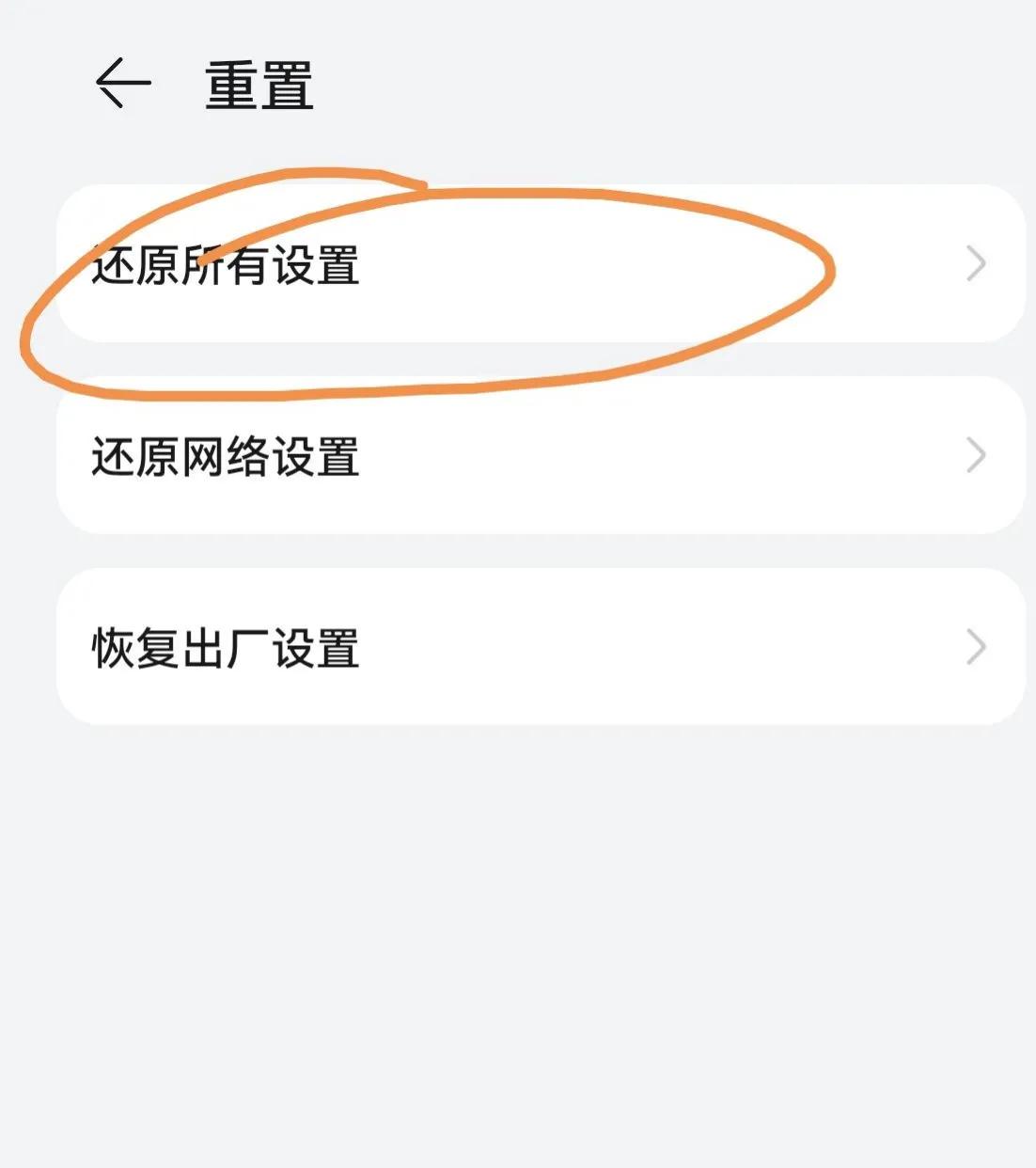Screen dimensions: 1036x1168
Task: Click the left-pointing navigation arrow at top
Action: 122,83
